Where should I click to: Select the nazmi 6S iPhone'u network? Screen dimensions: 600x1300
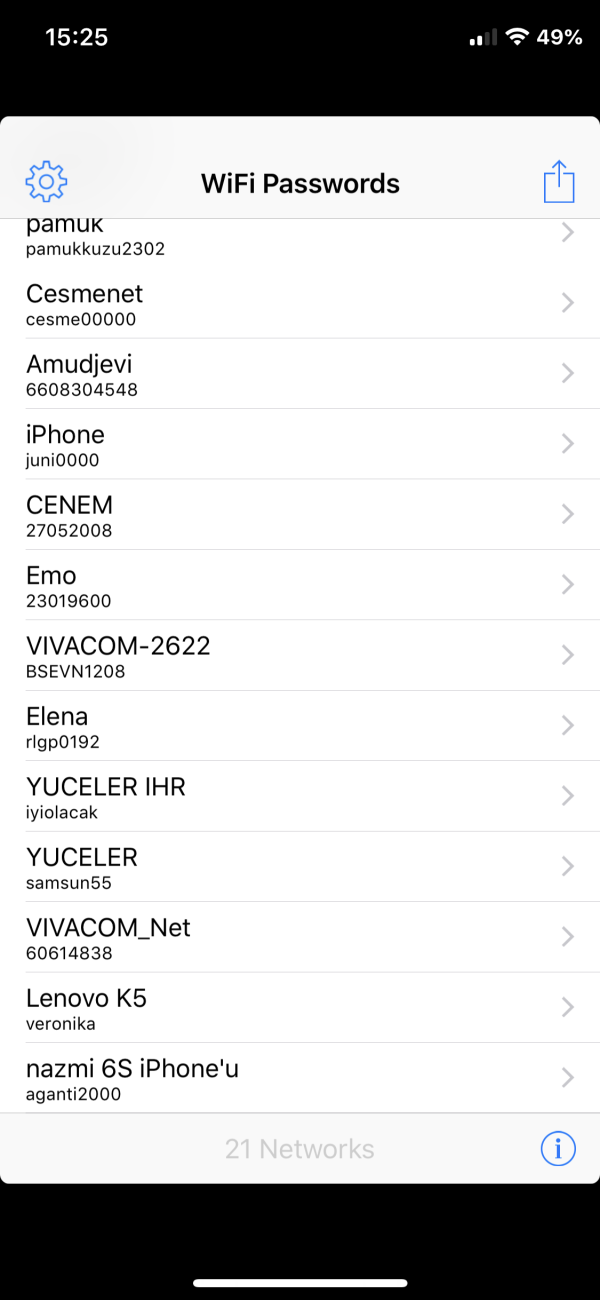coord(300,1079)
